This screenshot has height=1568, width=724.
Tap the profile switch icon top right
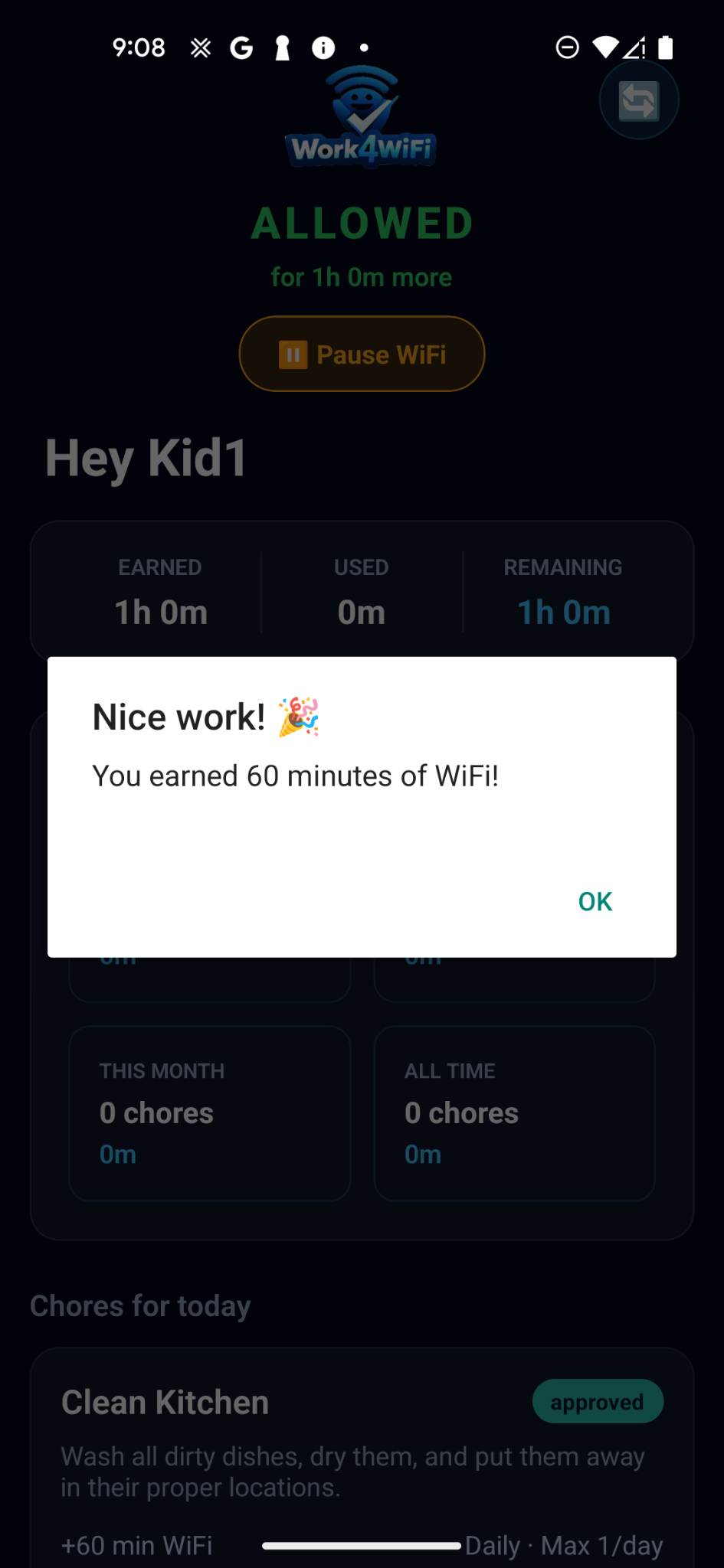click(638, 100)
